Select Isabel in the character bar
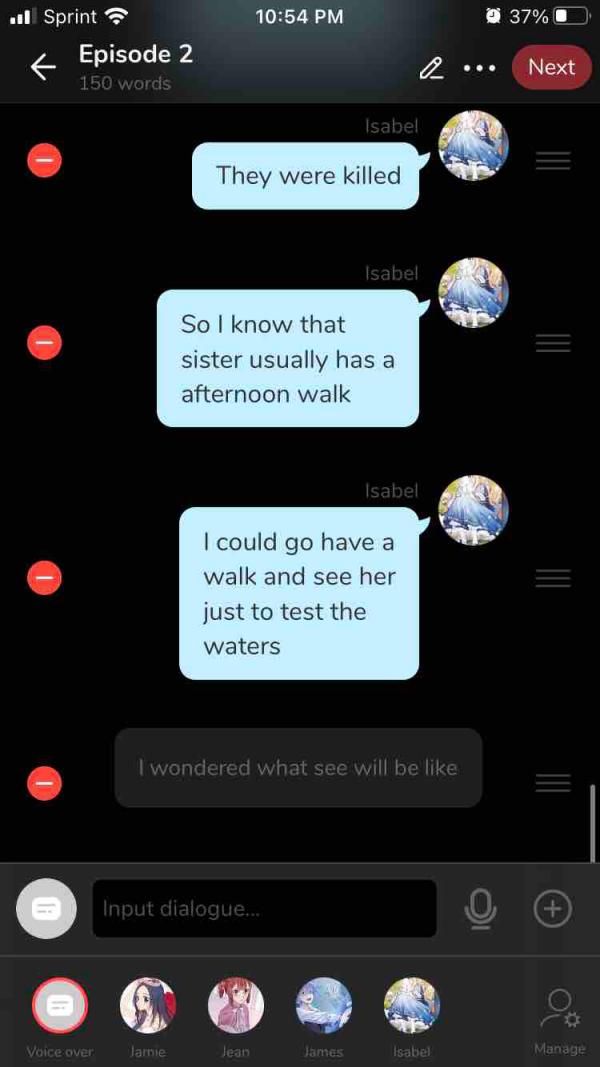The height and width of the screenshot is (1067, 600). pyautogui.click(x=411, y=1006)
